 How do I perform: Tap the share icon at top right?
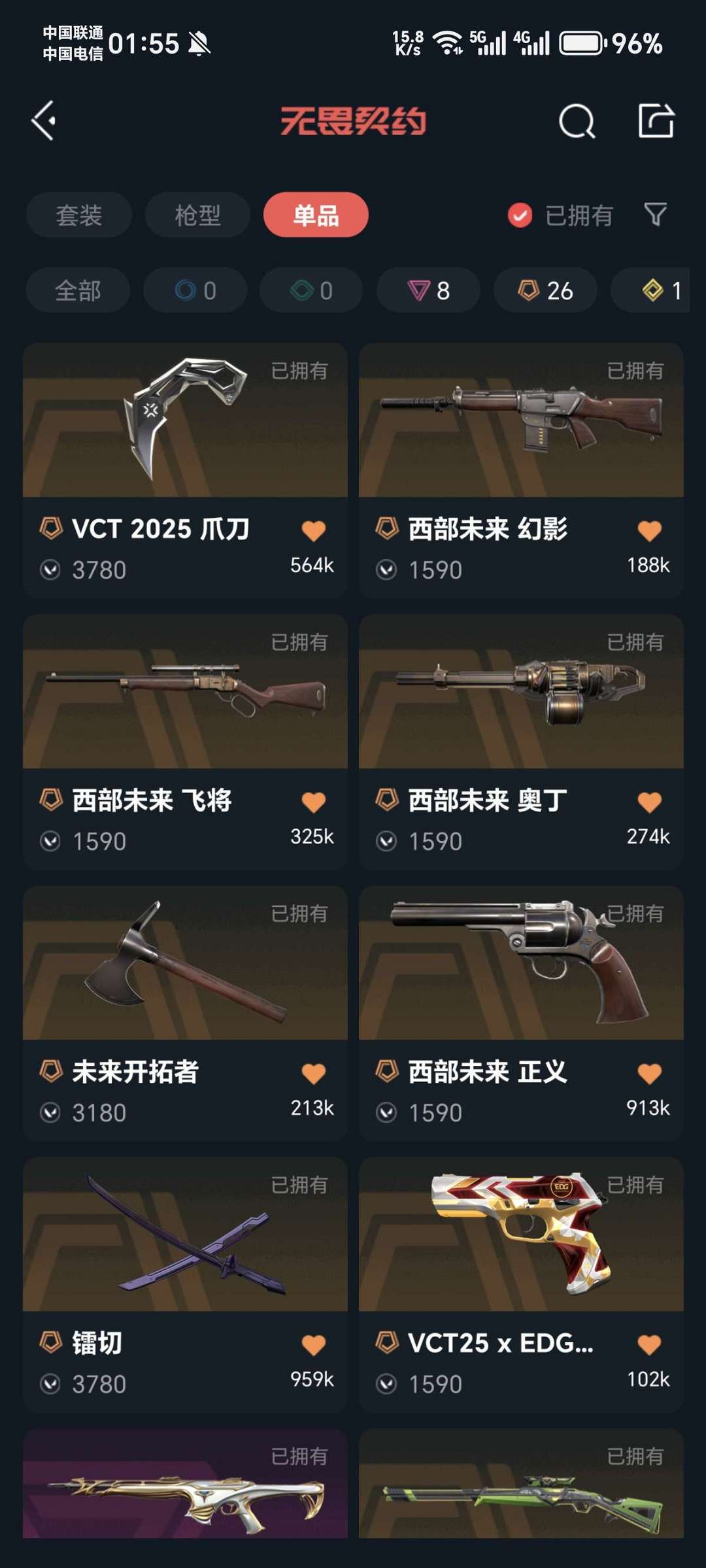pyautogui.click(x=656, y=120)
